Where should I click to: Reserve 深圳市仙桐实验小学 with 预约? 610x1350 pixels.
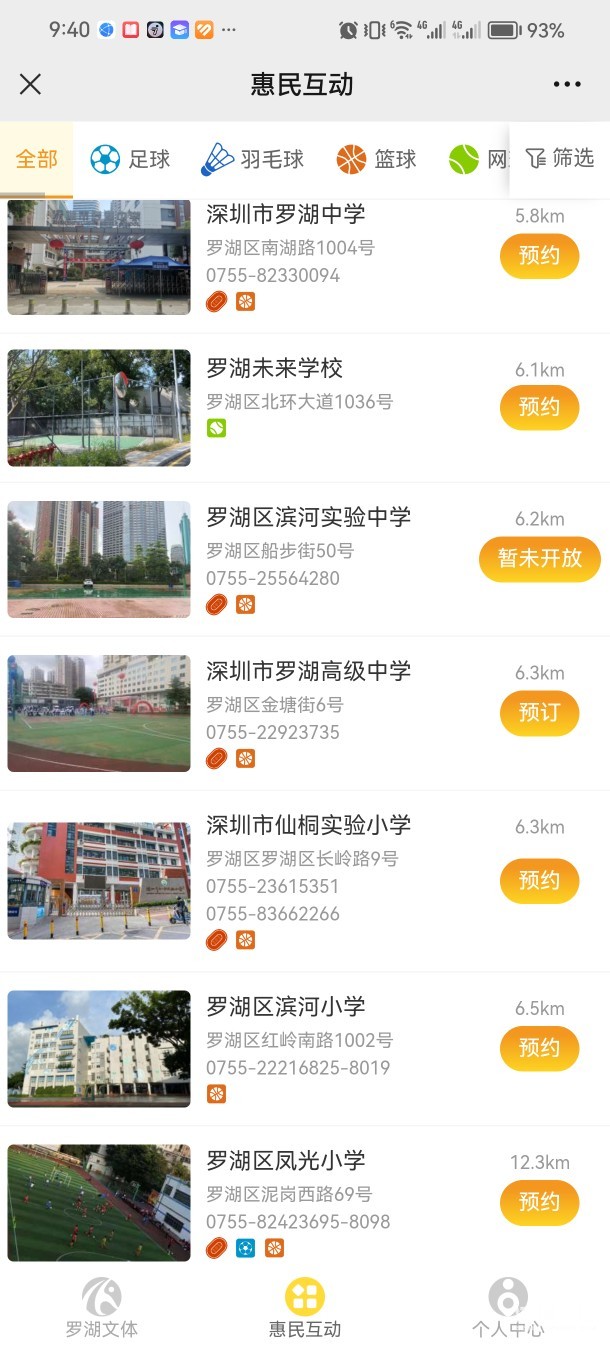(x=540, y=880)
